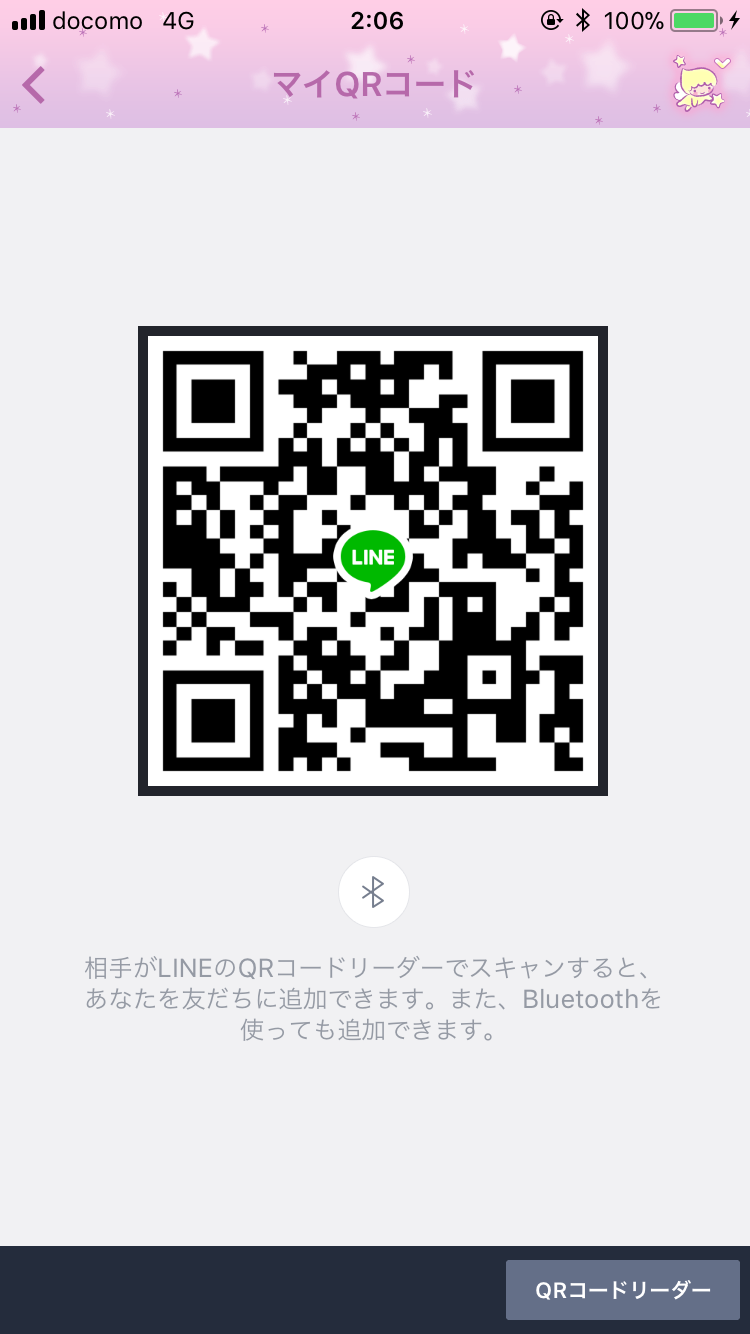This screenshot has width=750, height=1334.
Task: Open the QRコードリーダー button
Action: pos(622,1290)
